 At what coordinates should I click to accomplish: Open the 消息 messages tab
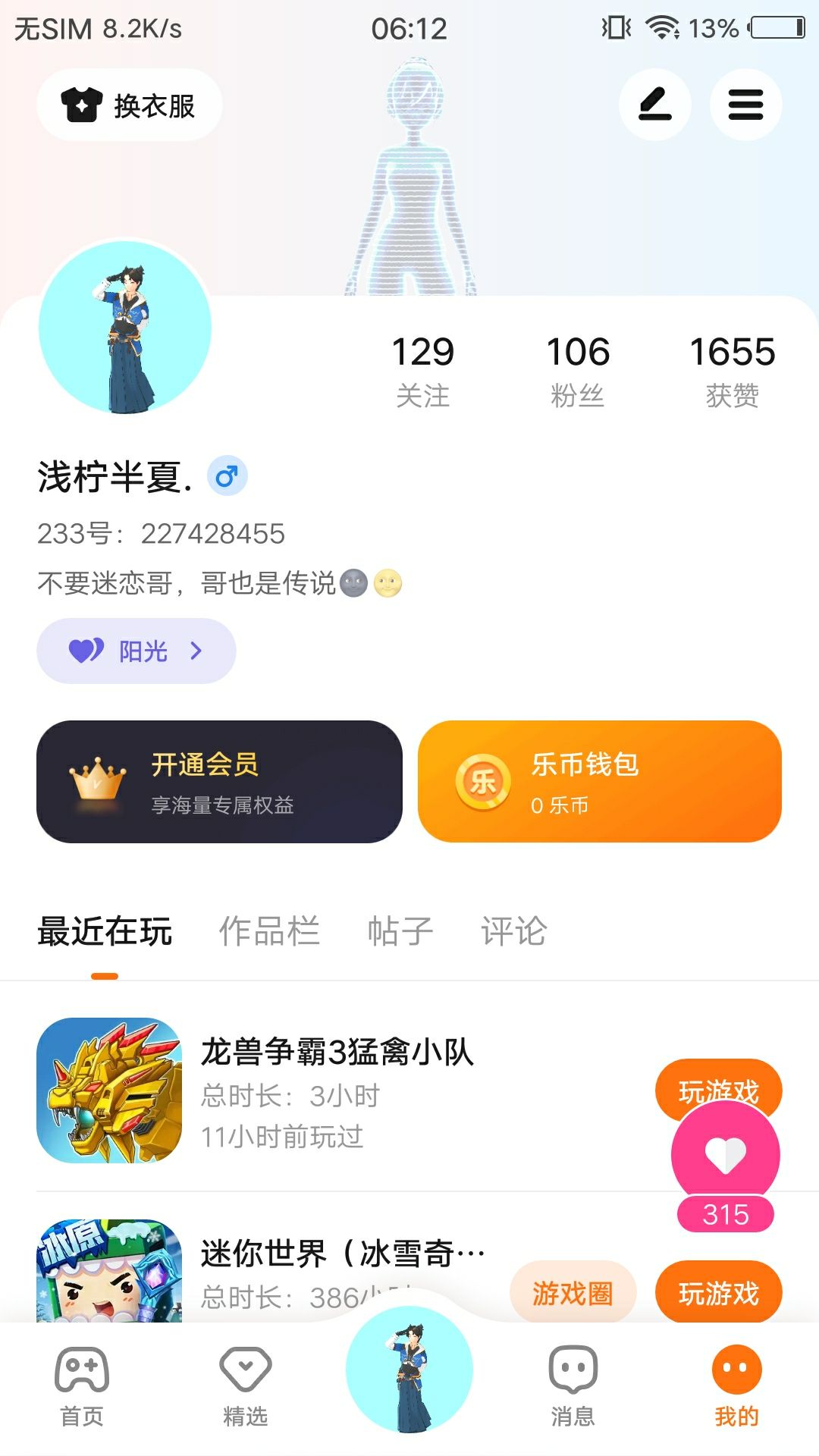click(573, 1386)
